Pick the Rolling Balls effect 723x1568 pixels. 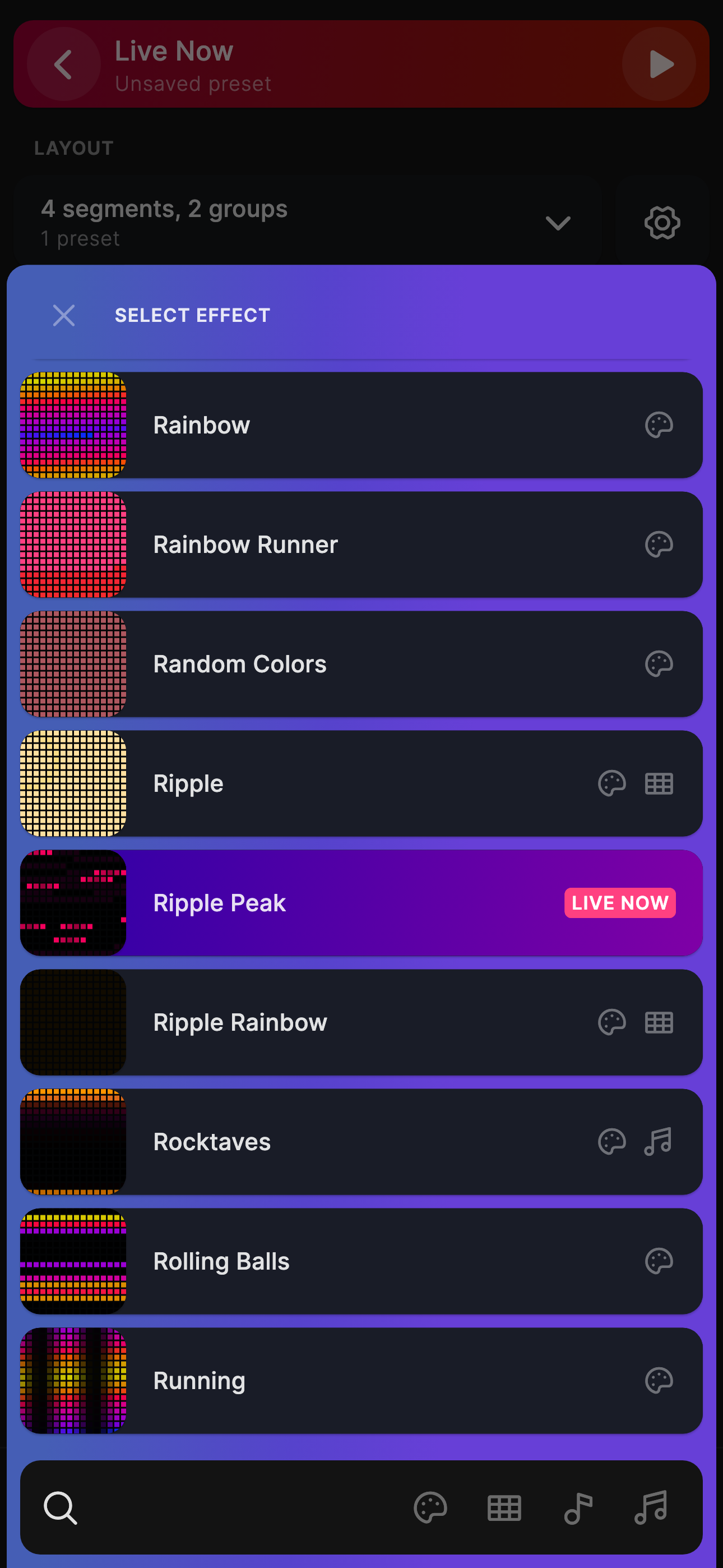pyautogui.click(x=361, y=1261)
